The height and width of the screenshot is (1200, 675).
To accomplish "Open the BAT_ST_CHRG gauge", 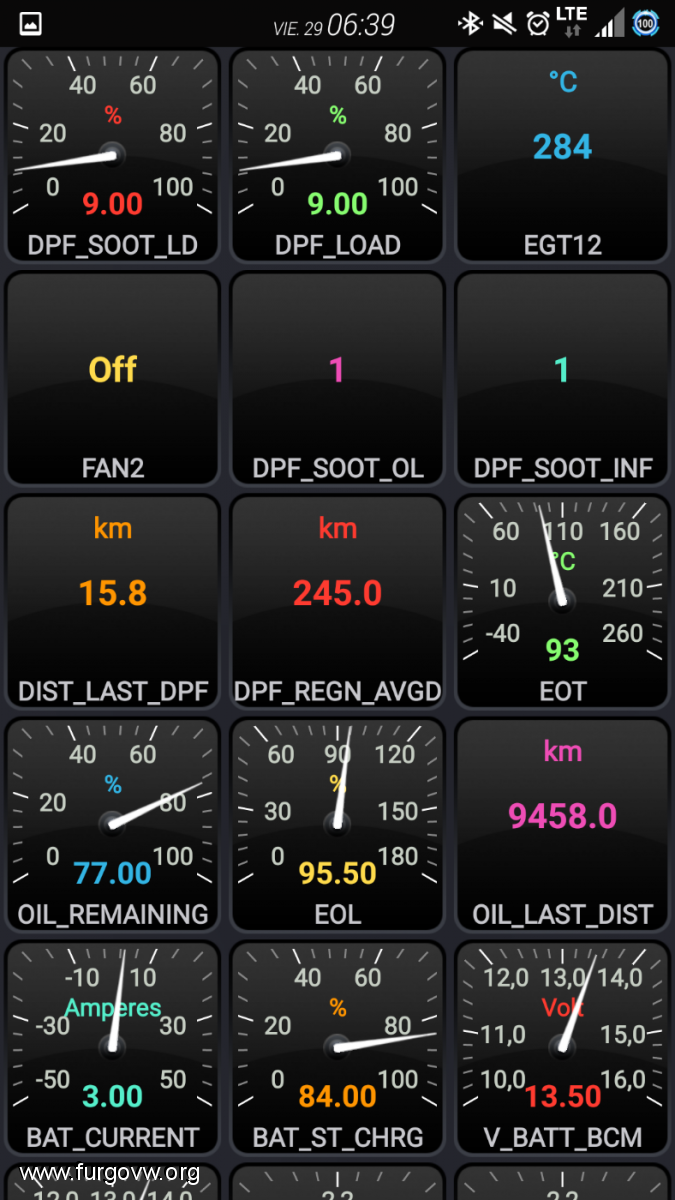I will point(337,1049).
